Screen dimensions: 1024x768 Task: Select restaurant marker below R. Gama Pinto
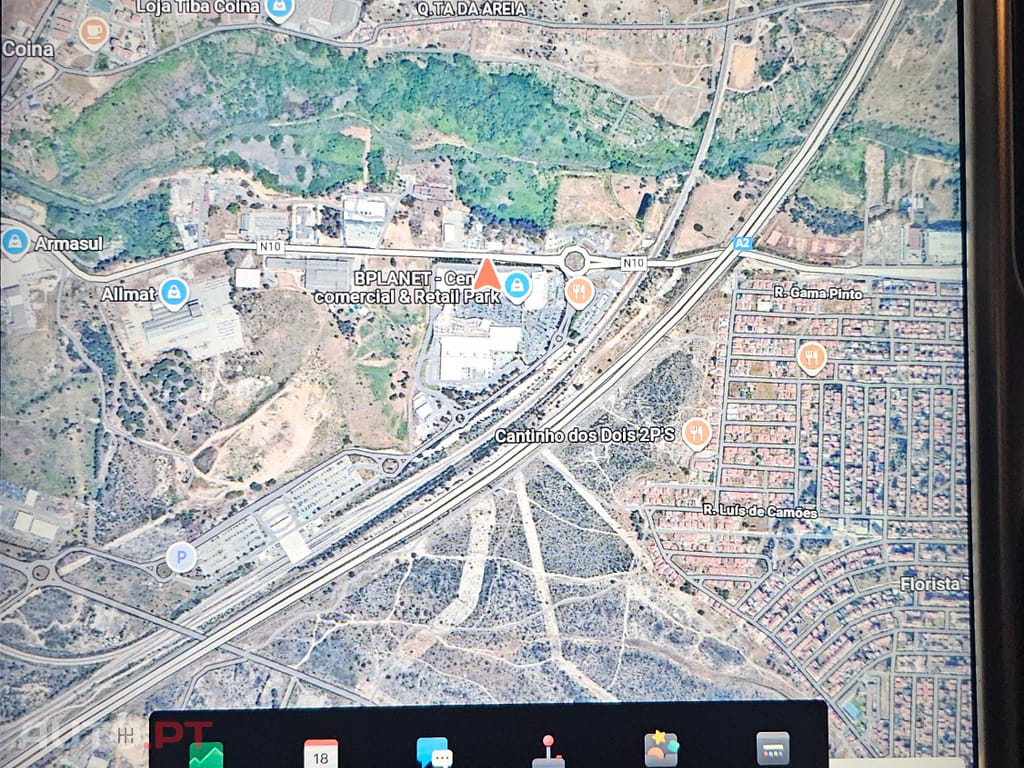point(811,356)
